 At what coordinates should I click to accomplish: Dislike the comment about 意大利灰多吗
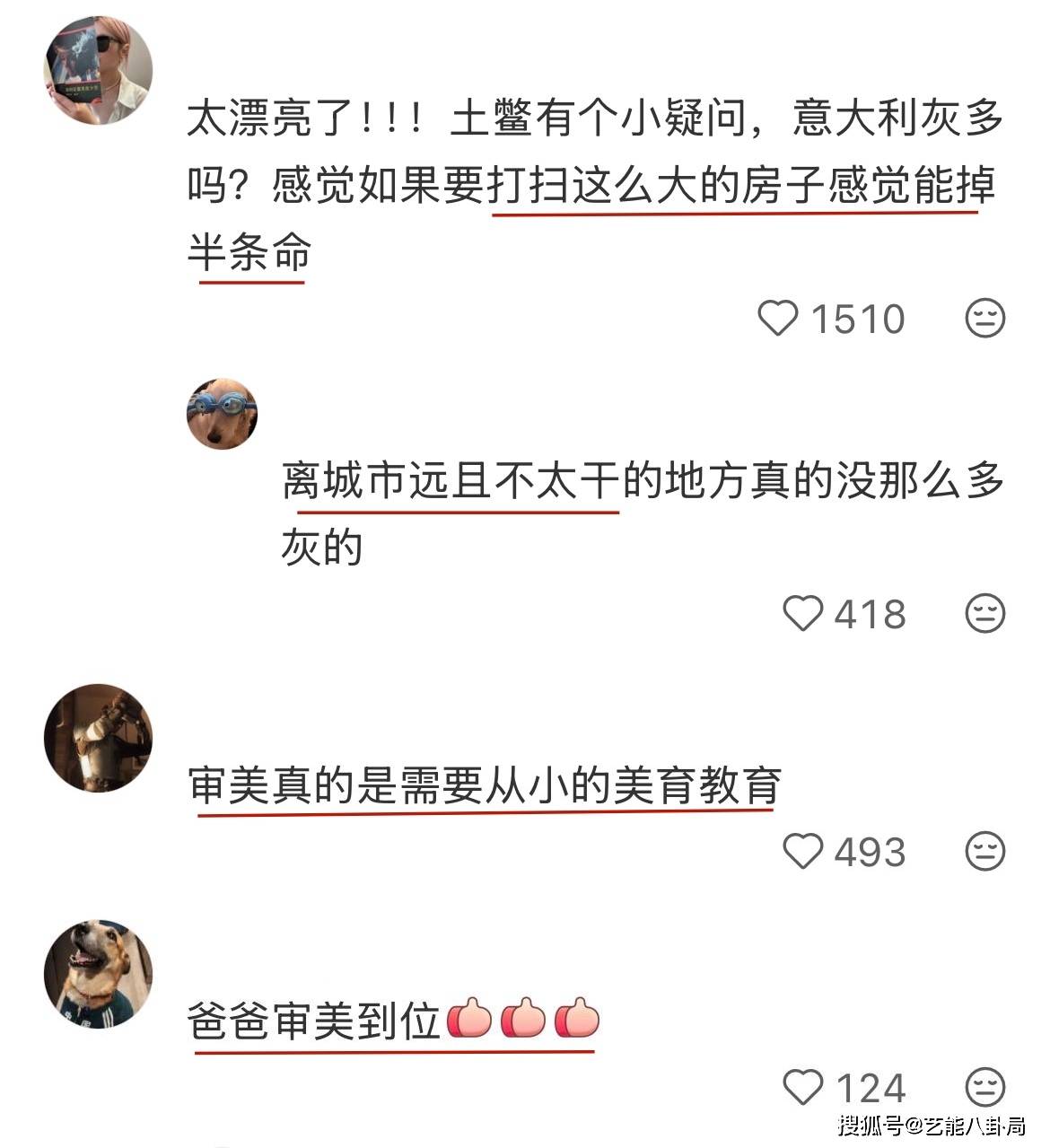984,319
